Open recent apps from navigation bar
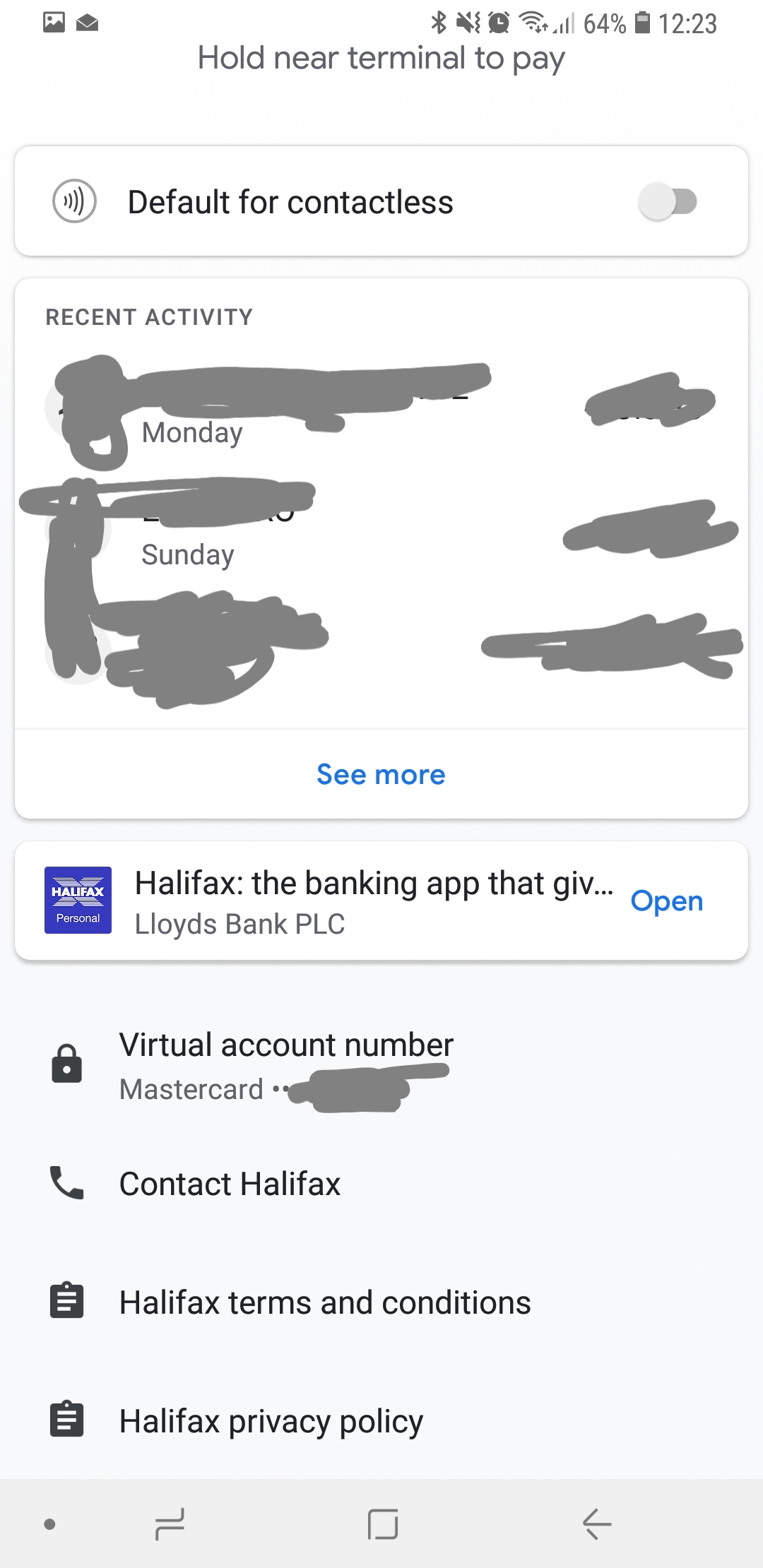The image size is (763, 1568). pyautogui.click(x=170, y=1524)
